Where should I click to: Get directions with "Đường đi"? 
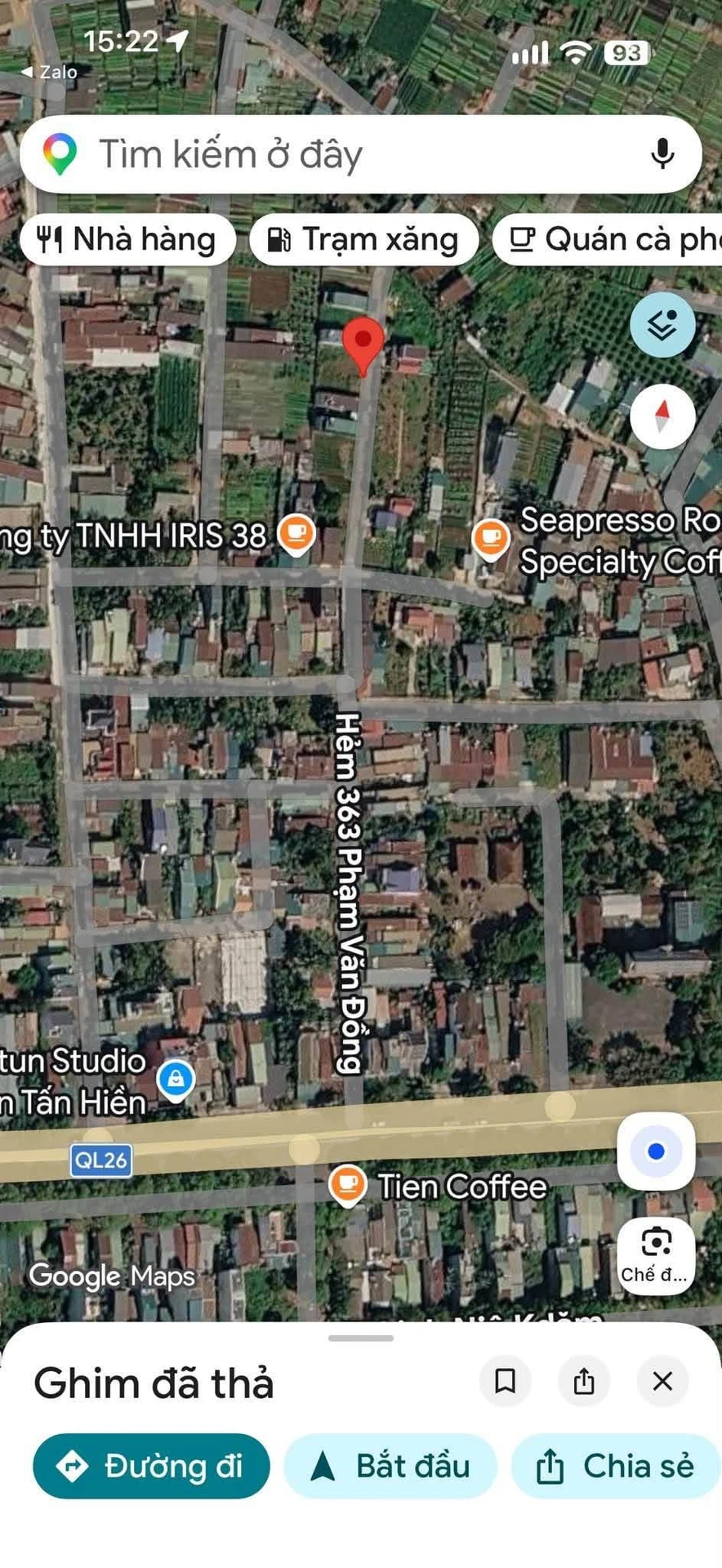point(151,1466)
